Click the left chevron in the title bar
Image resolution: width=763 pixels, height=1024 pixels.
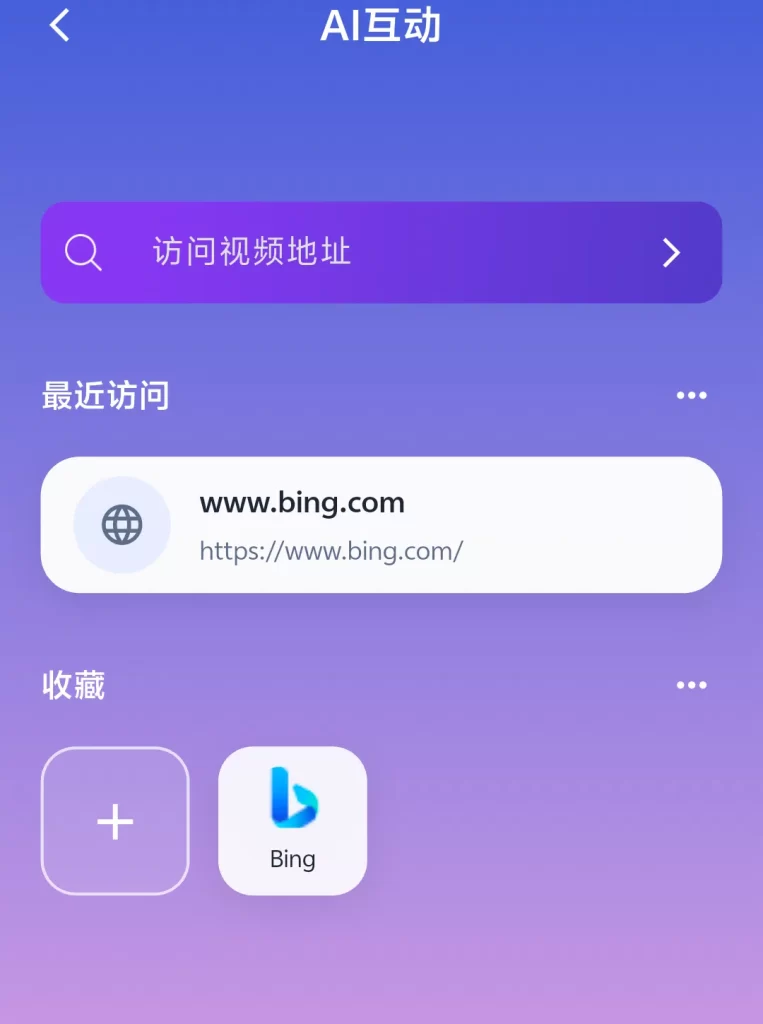[58, 25]
